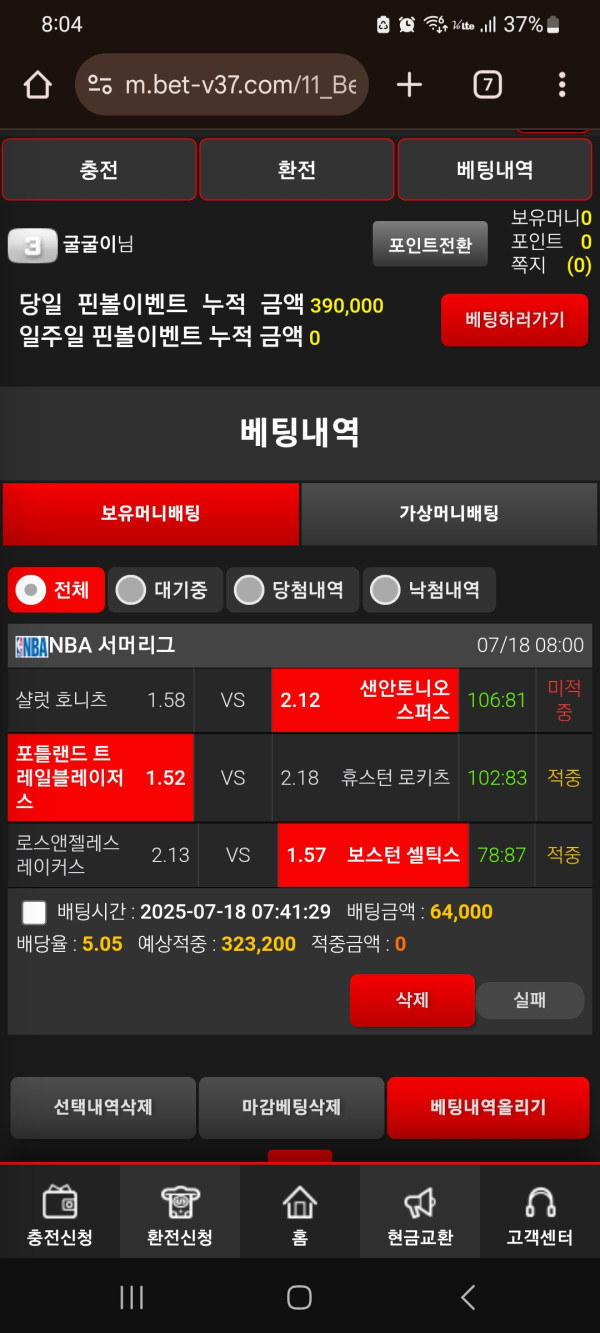
Task: Check the box beside 배팅시간
Action: [34, 912]
